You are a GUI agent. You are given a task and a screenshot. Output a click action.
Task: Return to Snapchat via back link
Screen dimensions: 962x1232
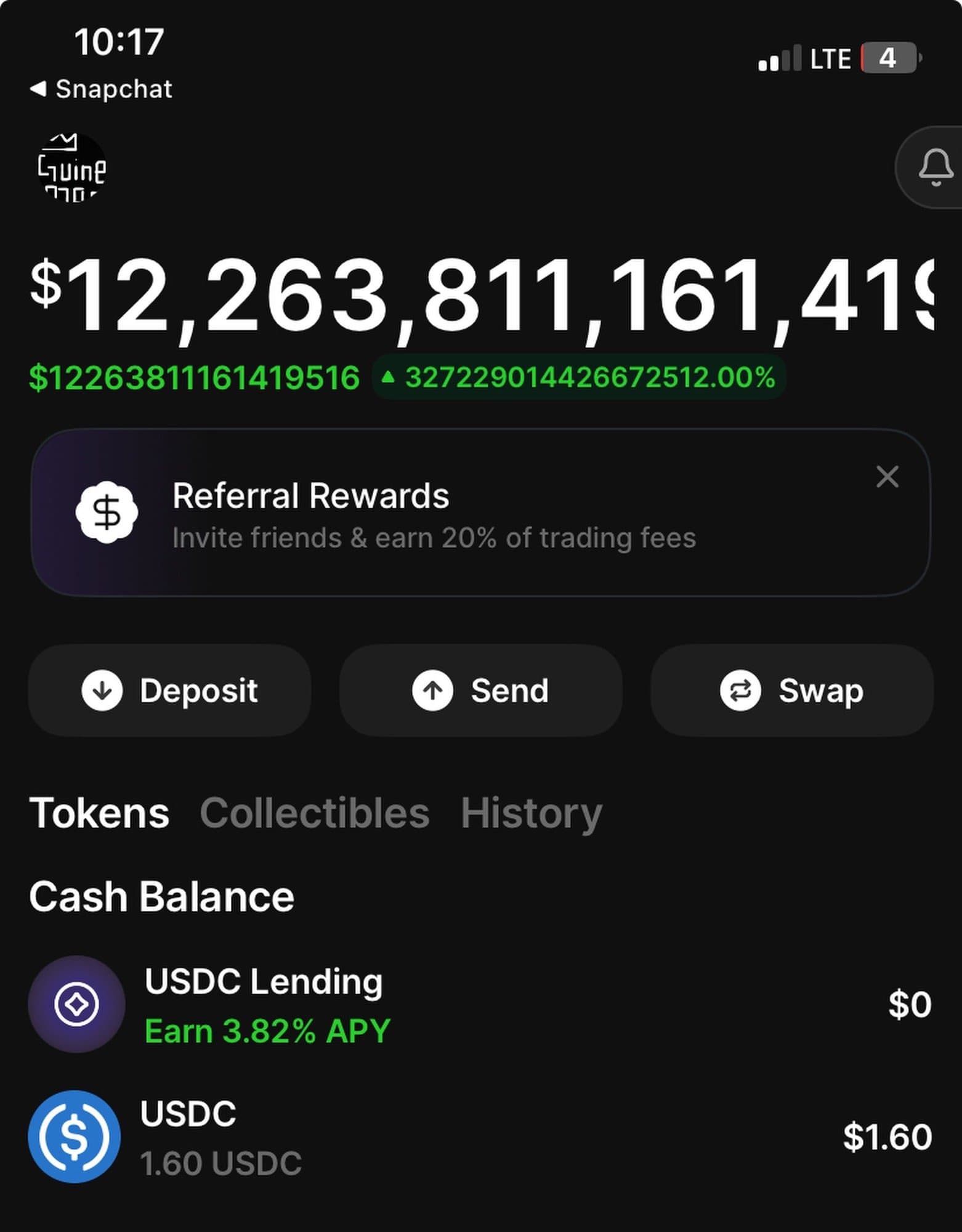(x=102, y=89)
